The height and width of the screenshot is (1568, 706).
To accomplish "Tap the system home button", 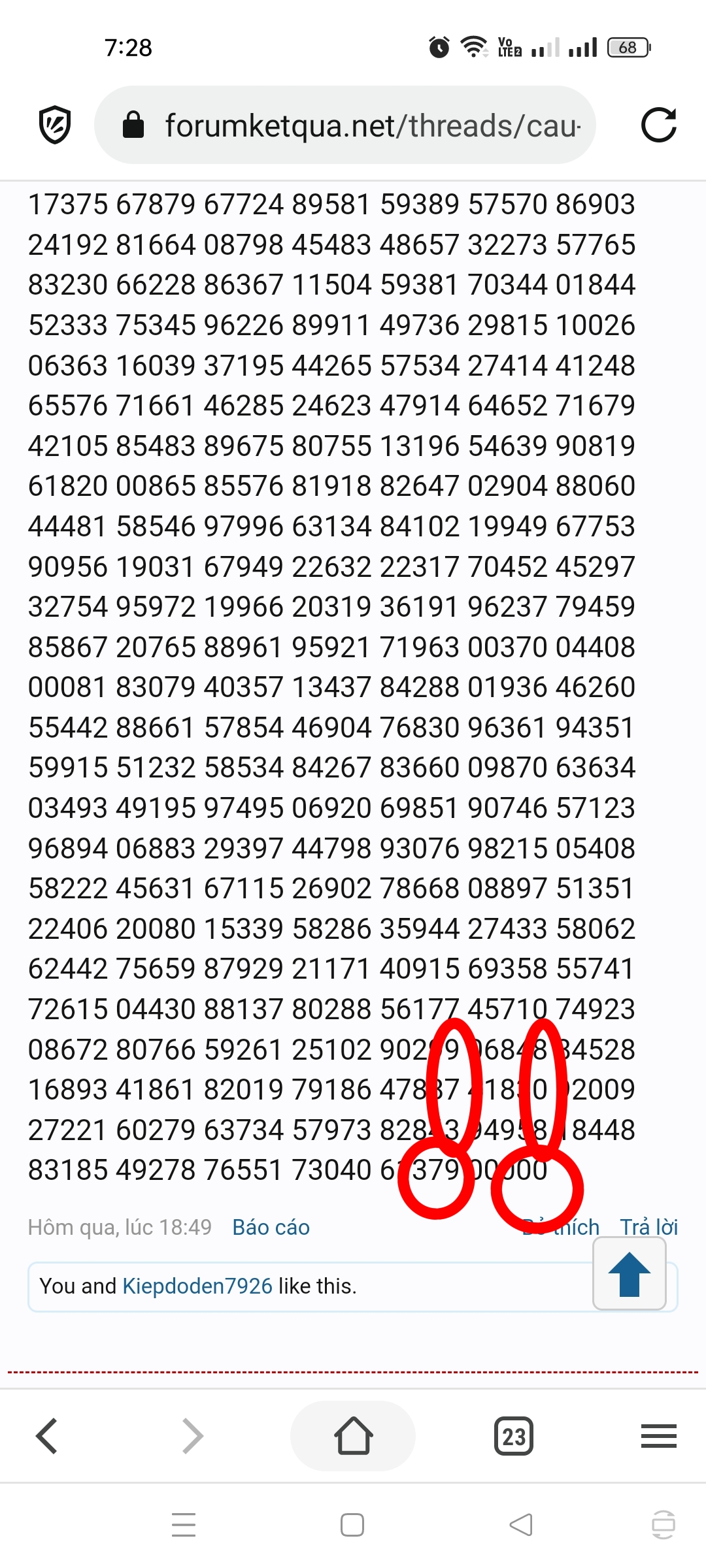I will click(352, 1525).
